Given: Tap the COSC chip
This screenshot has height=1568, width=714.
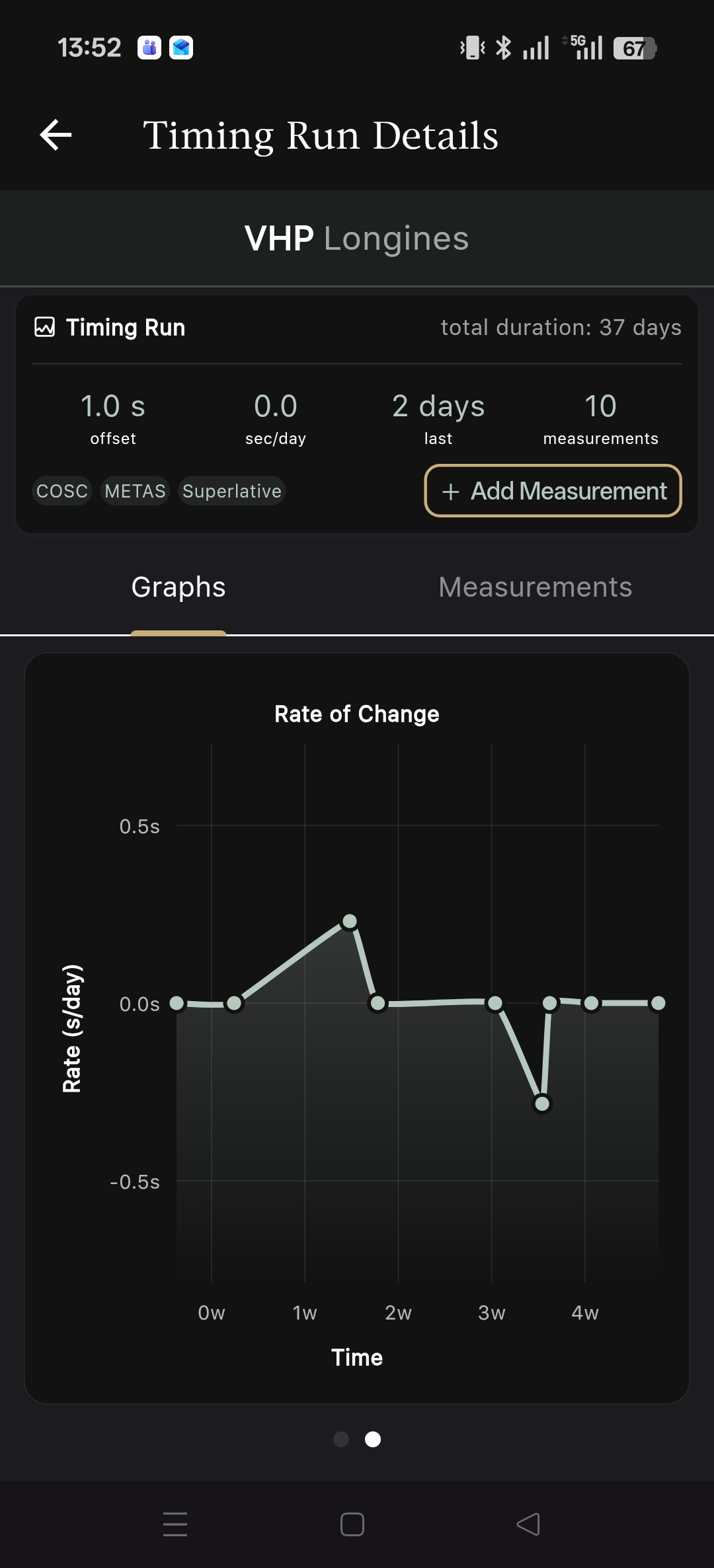Looking at the screenshot, I should click(x=61, y=491).
